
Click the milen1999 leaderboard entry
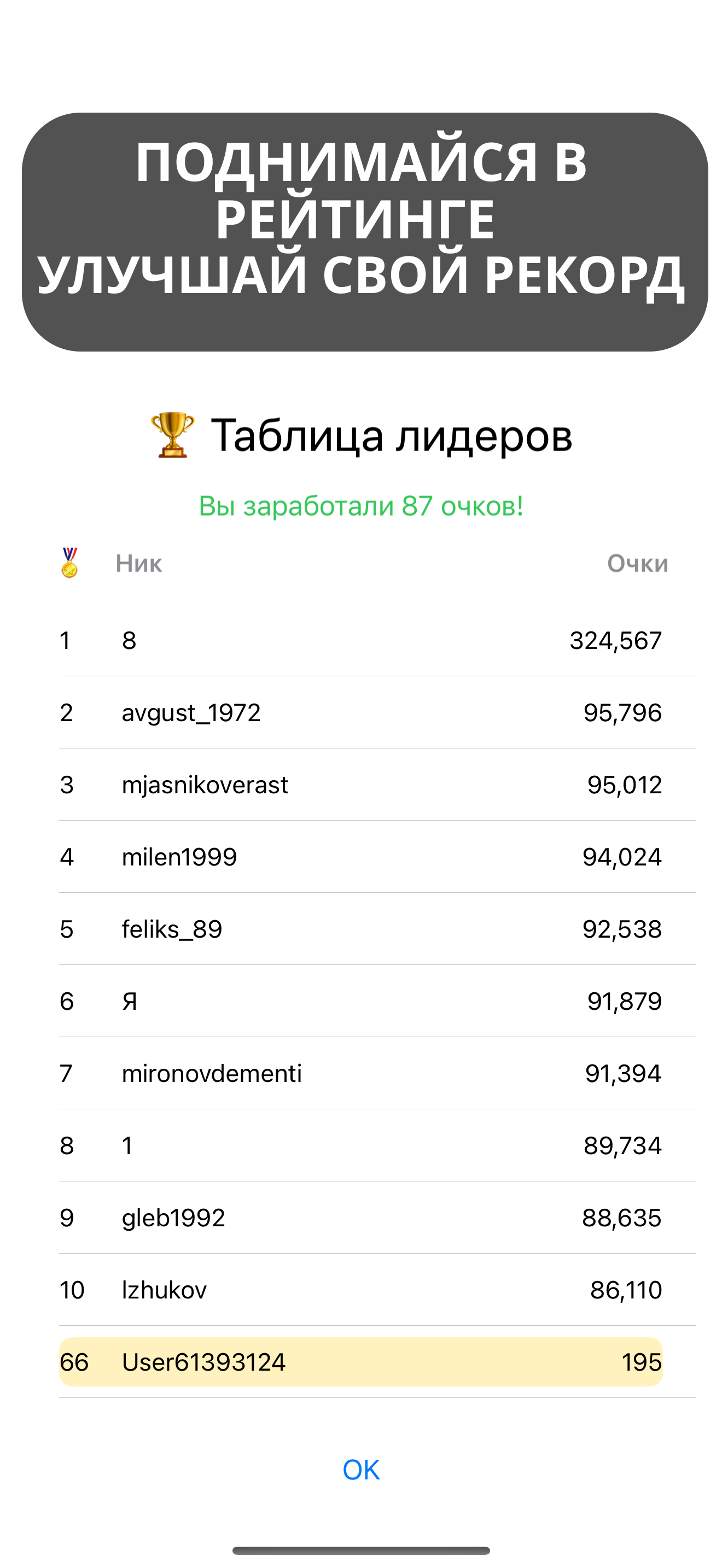point(361,857)
